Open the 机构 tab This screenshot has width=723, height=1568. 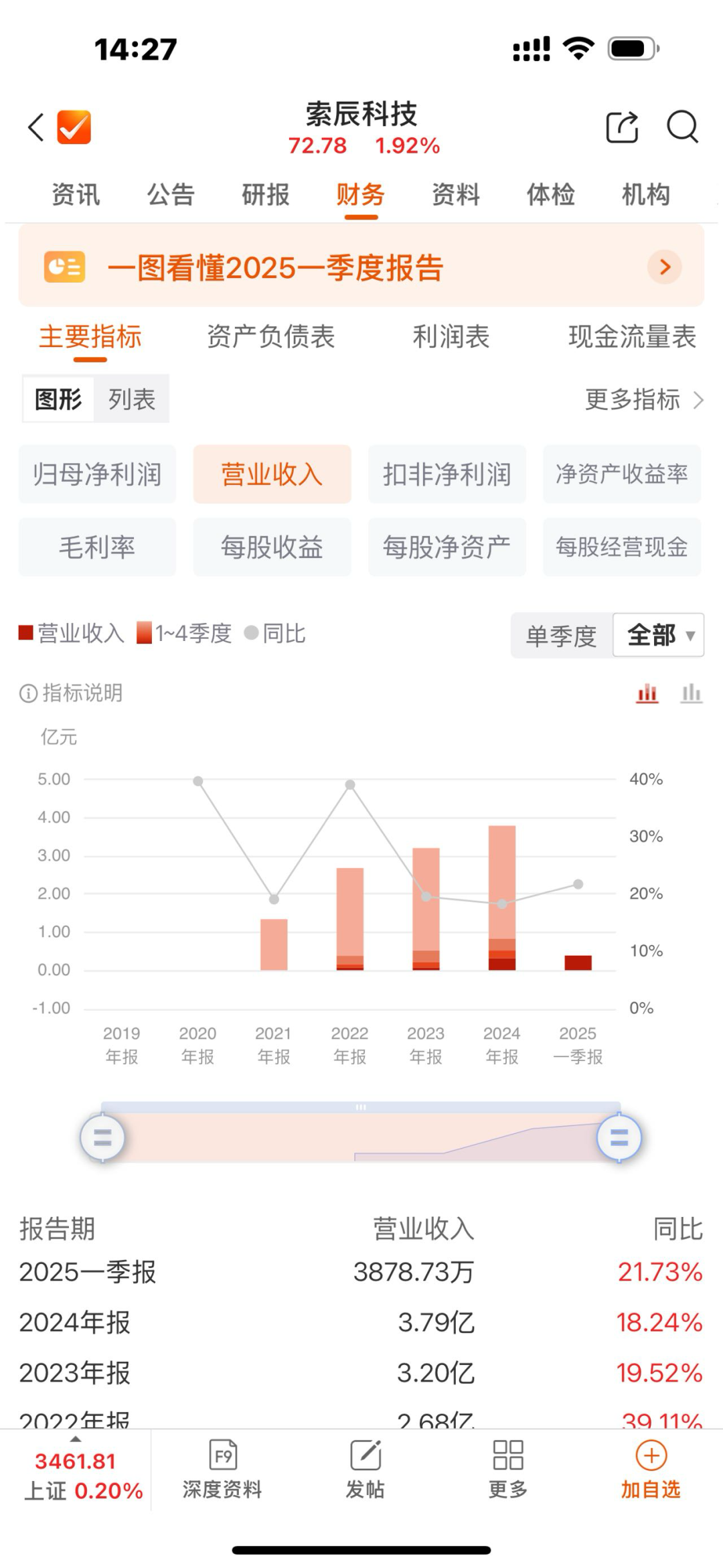646,195
